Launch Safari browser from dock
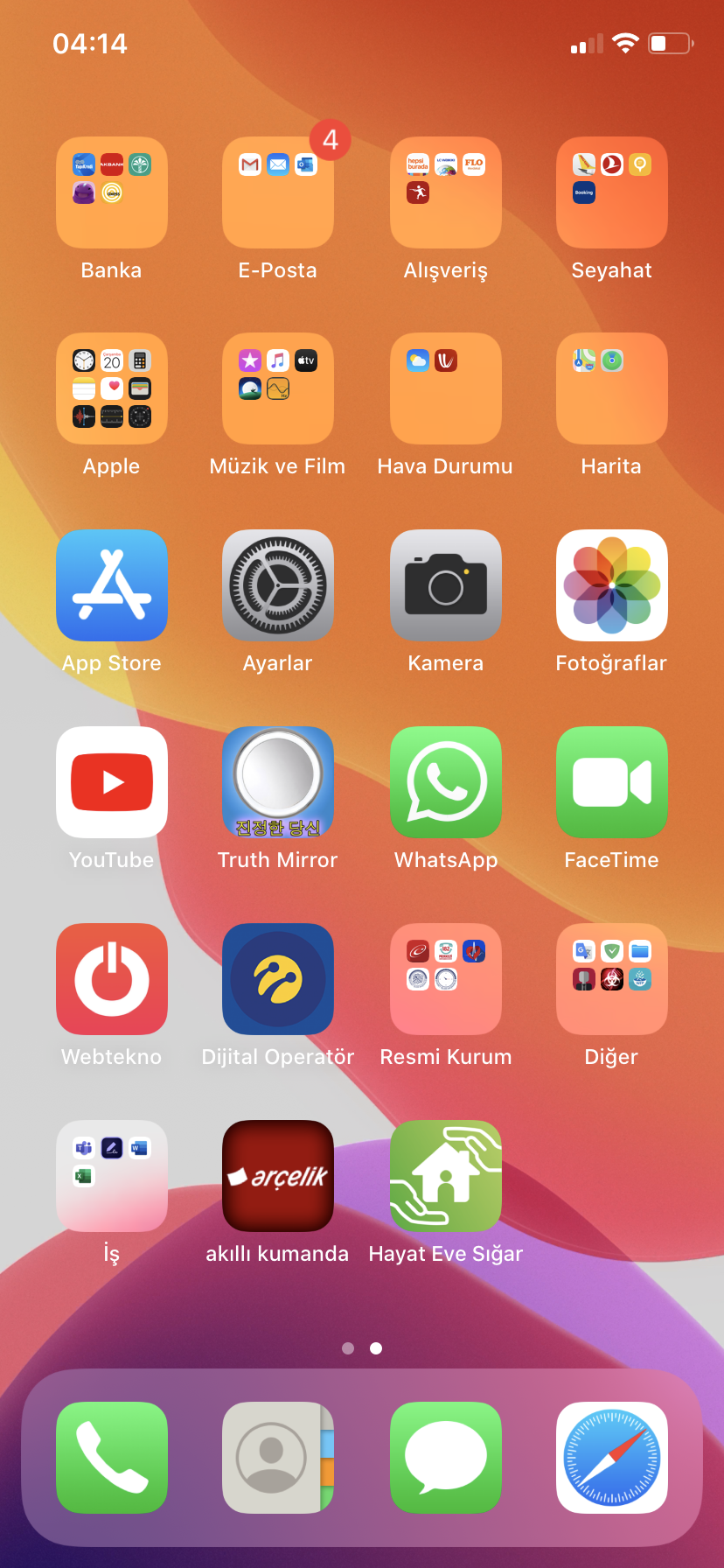 (612, 1458)
